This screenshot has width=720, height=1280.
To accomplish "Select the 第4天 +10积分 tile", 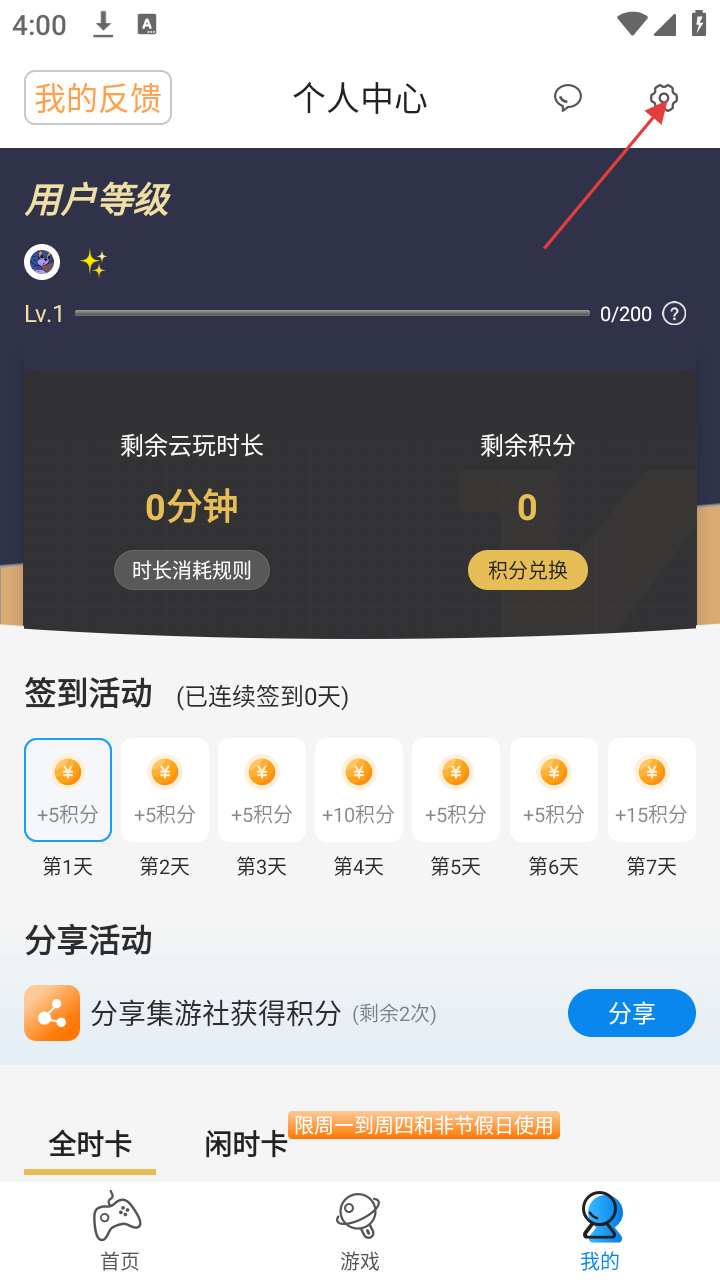I will click(359, 790).
